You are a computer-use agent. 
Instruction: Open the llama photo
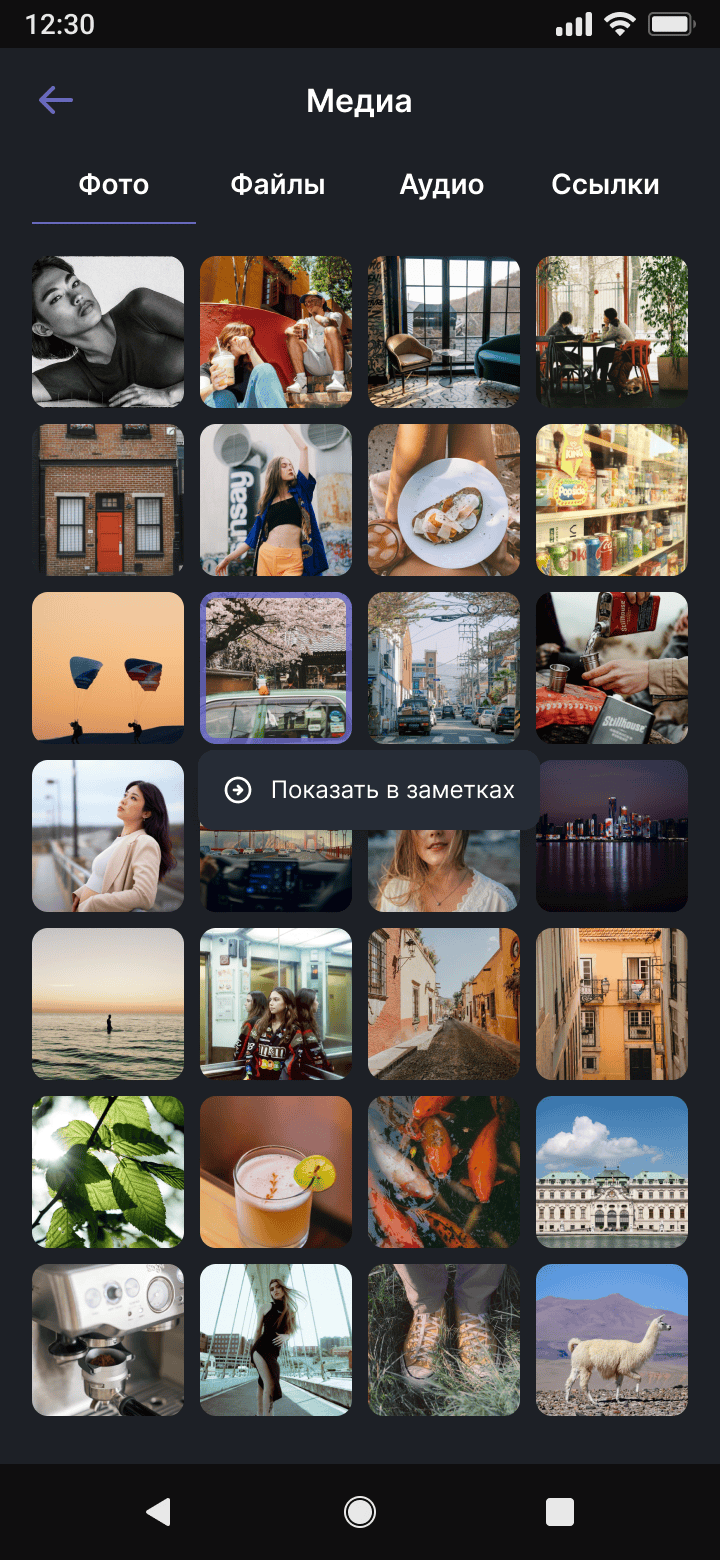click(x=612, y=1339)
